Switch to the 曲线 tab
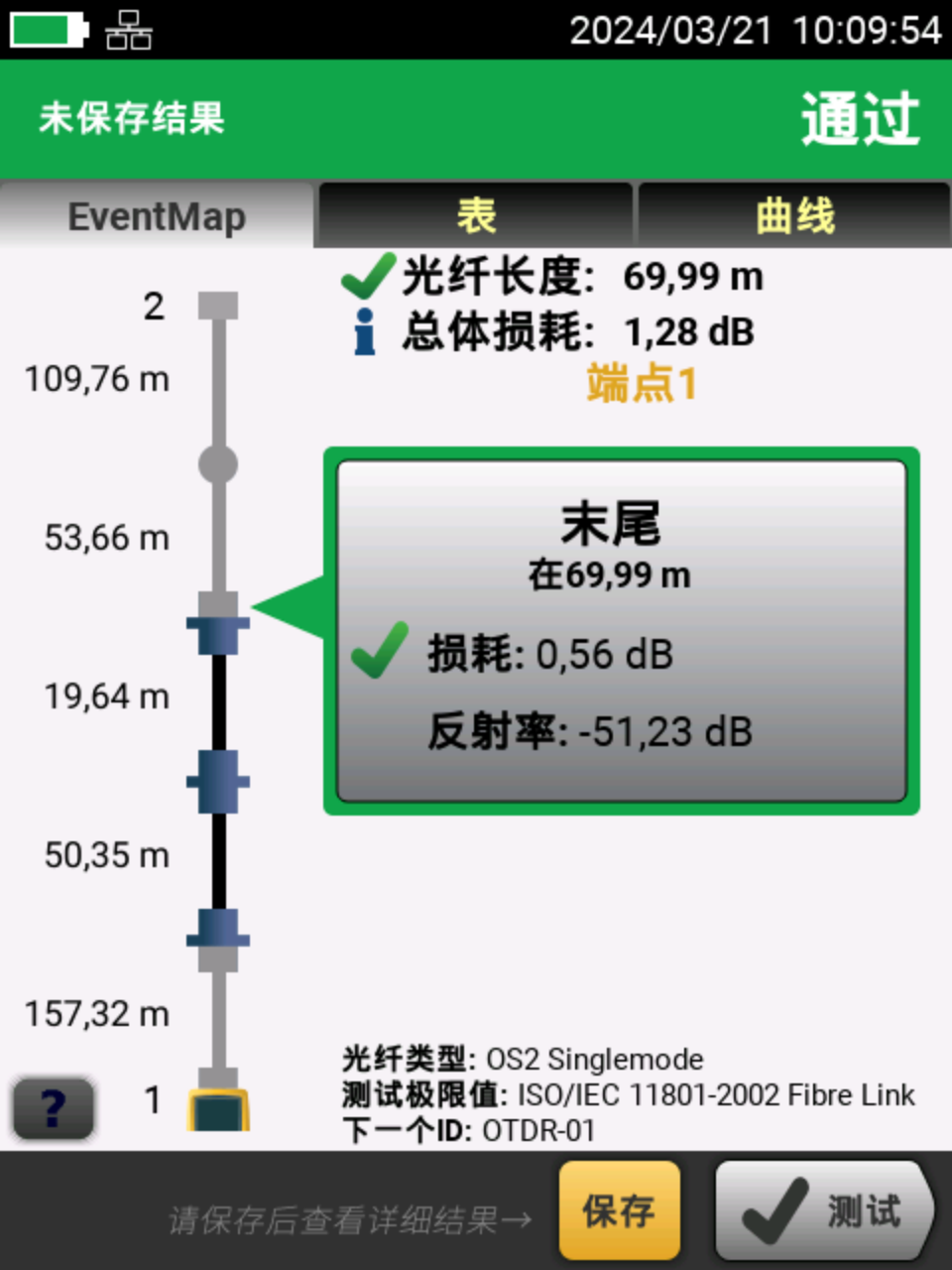The image size is (952, 1270). coord(794,215)
